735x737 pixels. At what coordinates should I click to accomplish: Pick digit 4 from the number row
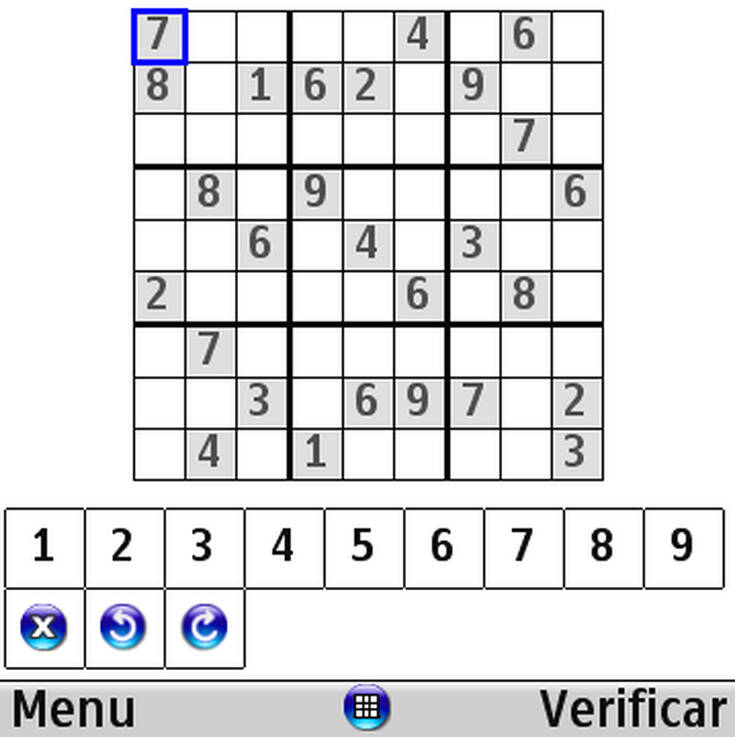pyautogui.click(x=284, y=548)
